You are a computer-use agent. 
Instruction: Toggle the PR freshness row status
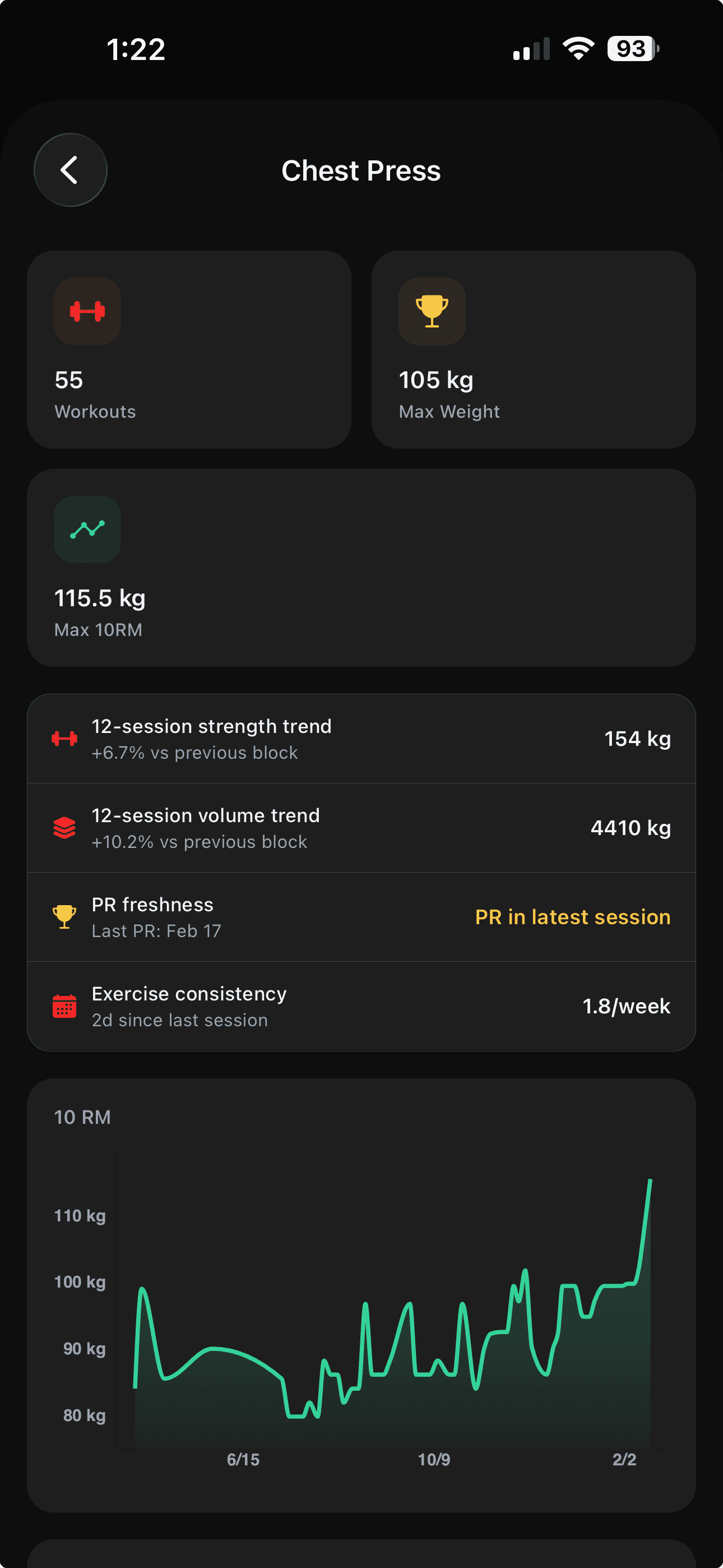pos(572,917)
